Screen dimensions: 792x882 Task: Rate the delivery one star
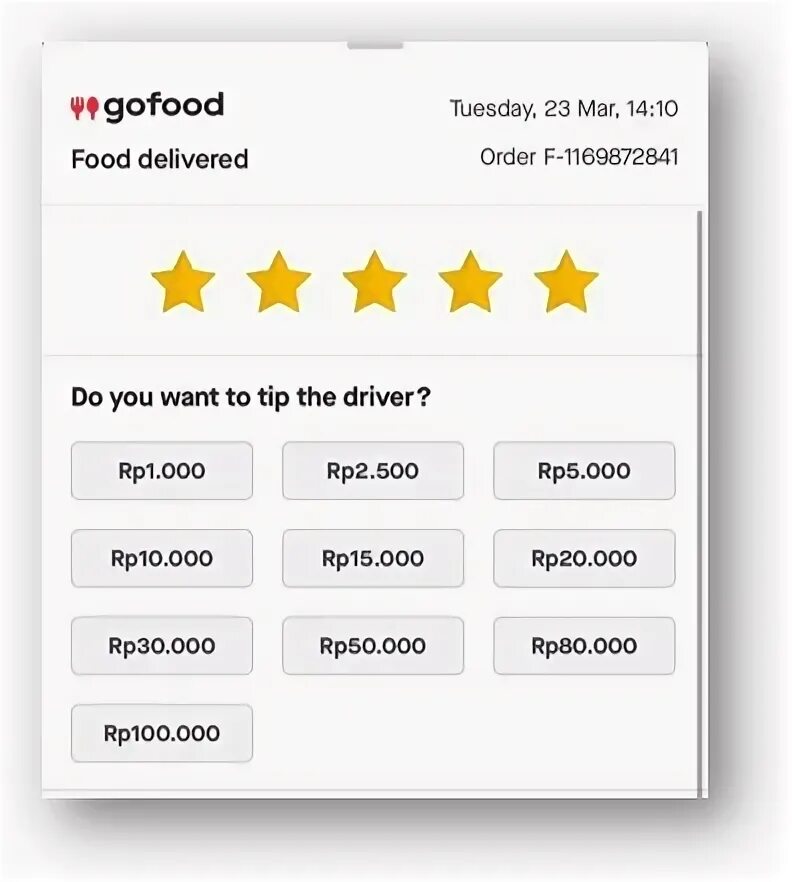(x=182, y=282)
